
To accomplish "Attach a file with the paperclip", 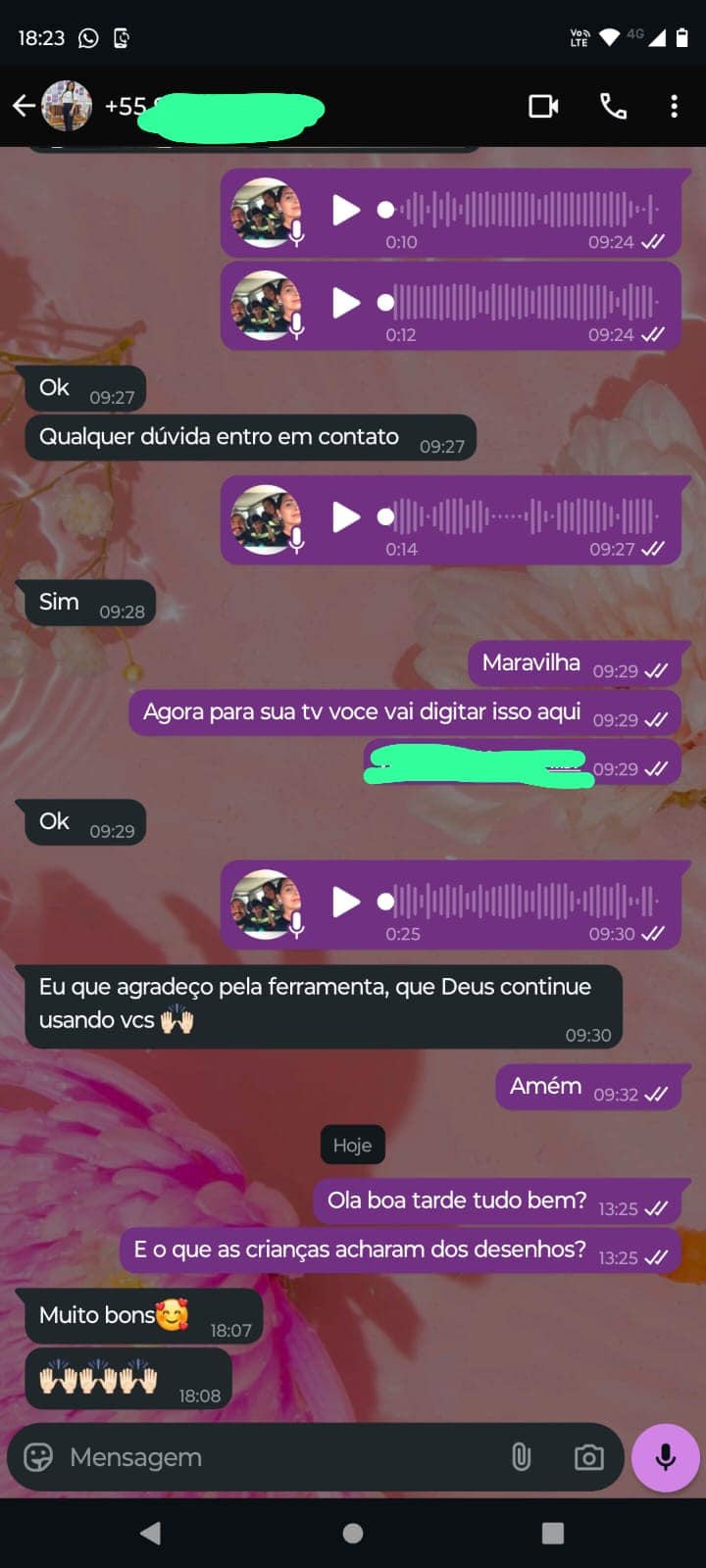I will coord(522,1457).
